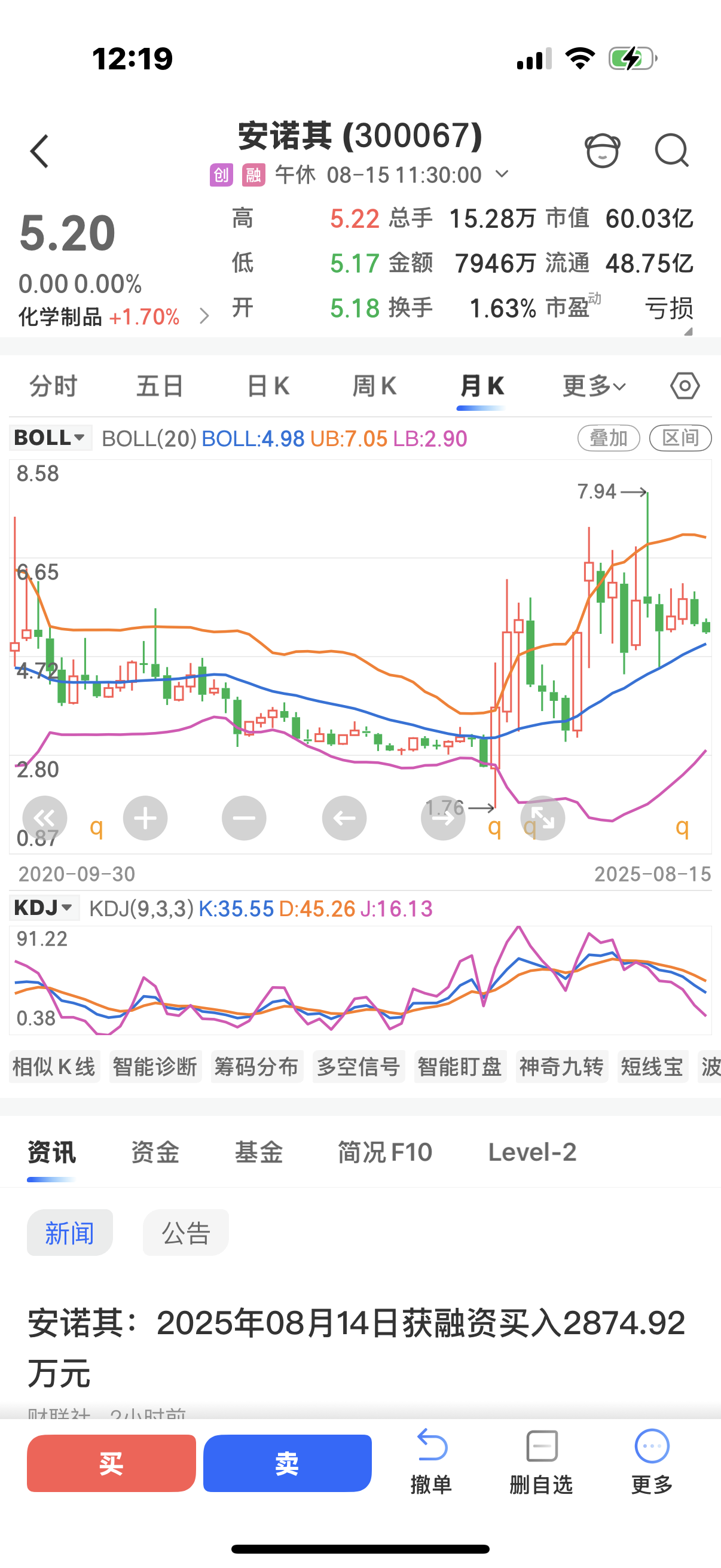Open the KDJ indicator dropdown

44,908
